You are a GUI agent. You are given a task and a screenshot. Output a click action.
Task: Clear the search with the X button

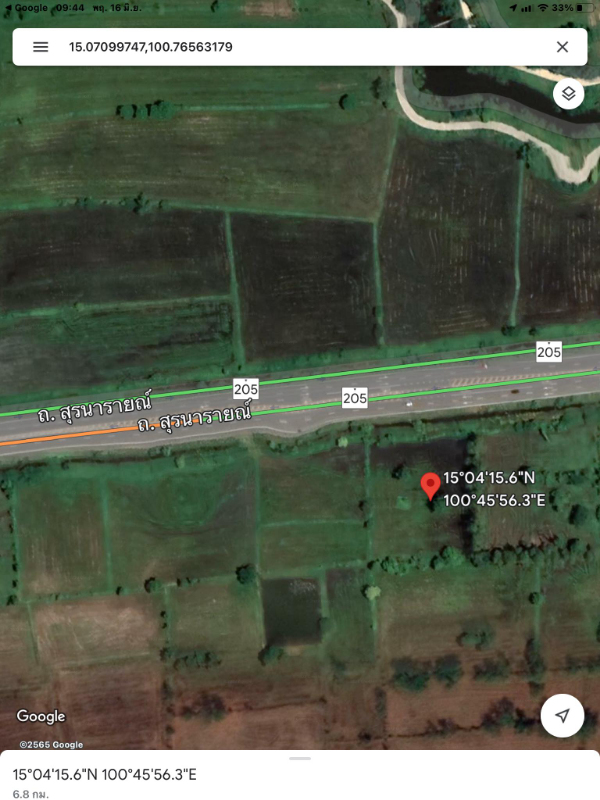[x=562, y=47]
